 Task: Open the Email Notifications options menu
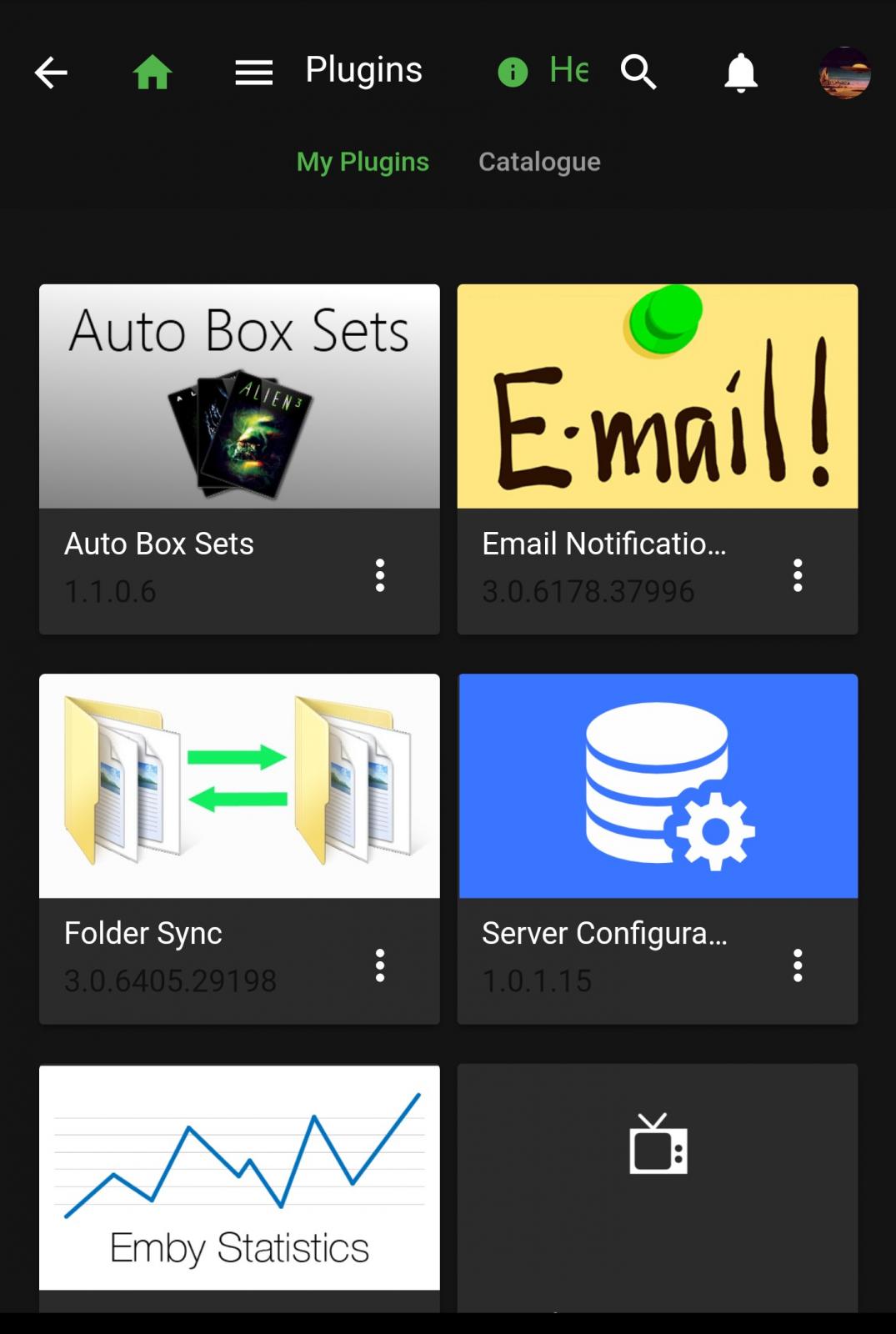pos(798,574)
